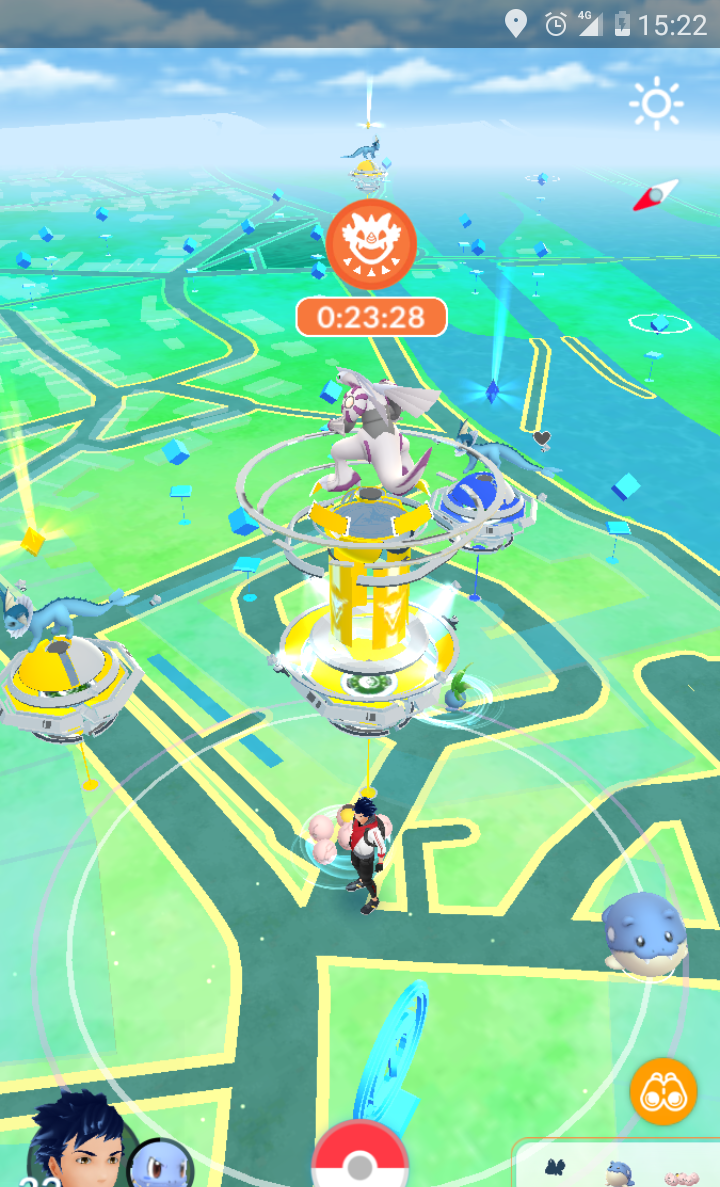Open the Nearby Pokémon panel
Viewport: 720px width, 1187px height.
click(617, 1162)
